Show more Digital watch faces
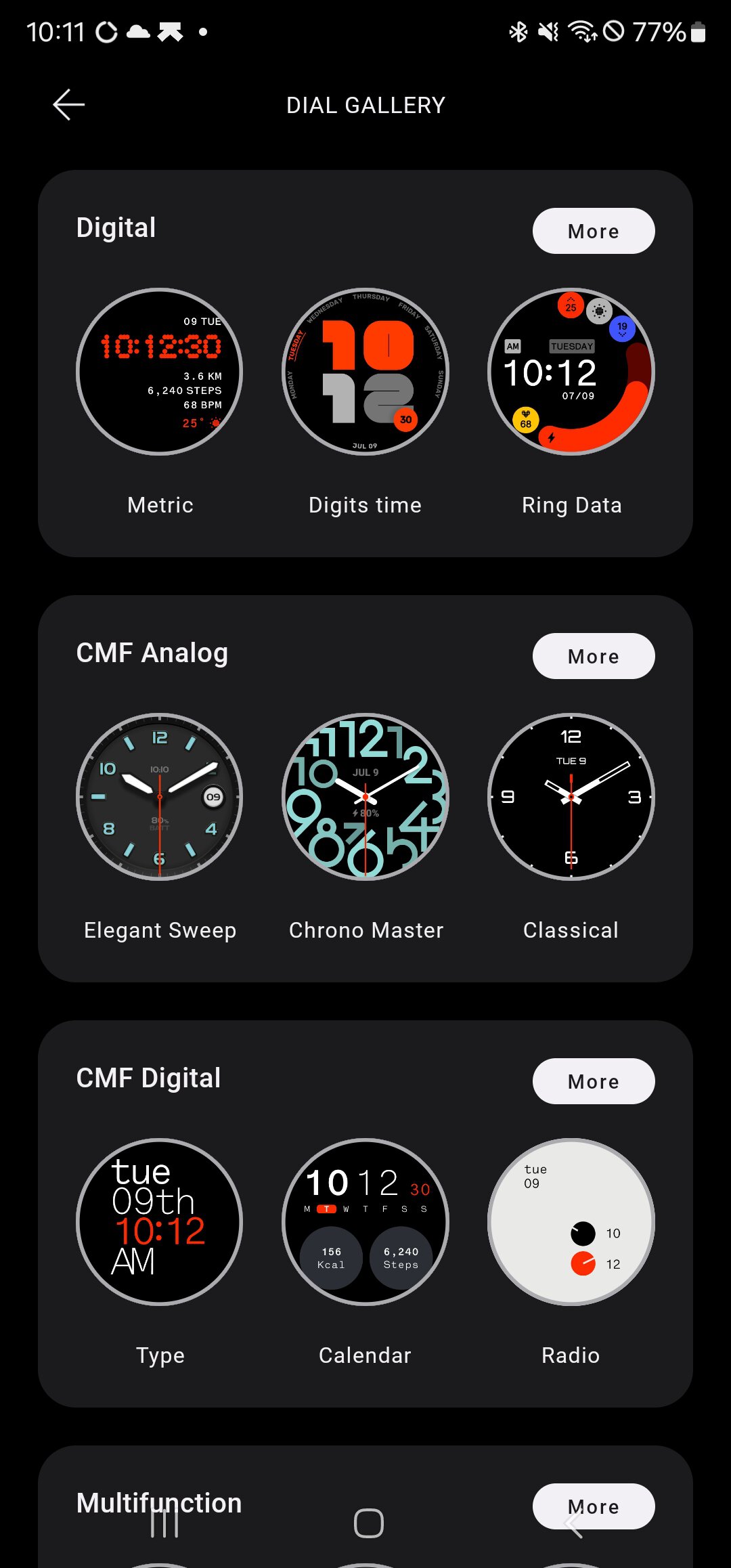Viewport: 731px width, 1568px height. (593, 231)
